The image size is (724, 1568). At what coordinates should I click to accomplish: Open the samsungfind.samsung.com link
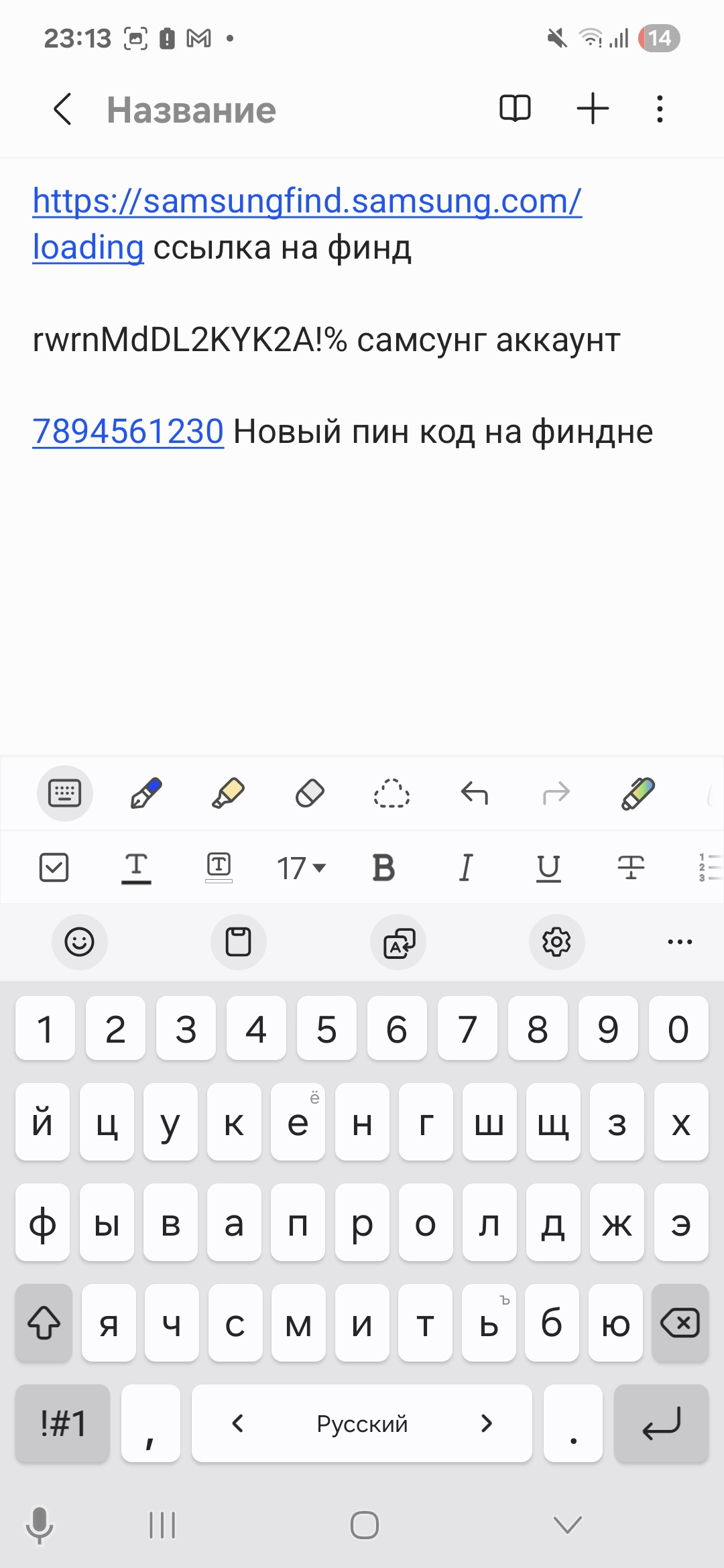(306, 201)
